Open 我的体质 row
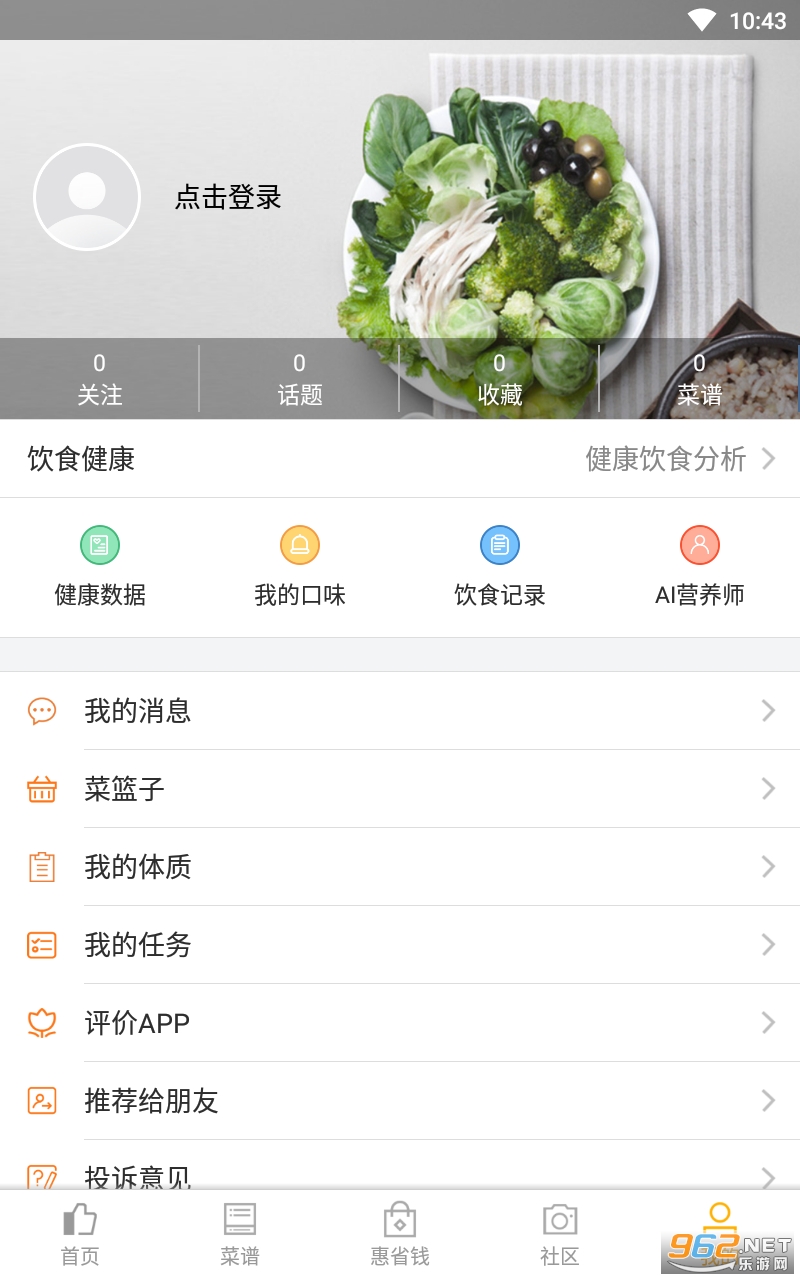 [400, 867]
